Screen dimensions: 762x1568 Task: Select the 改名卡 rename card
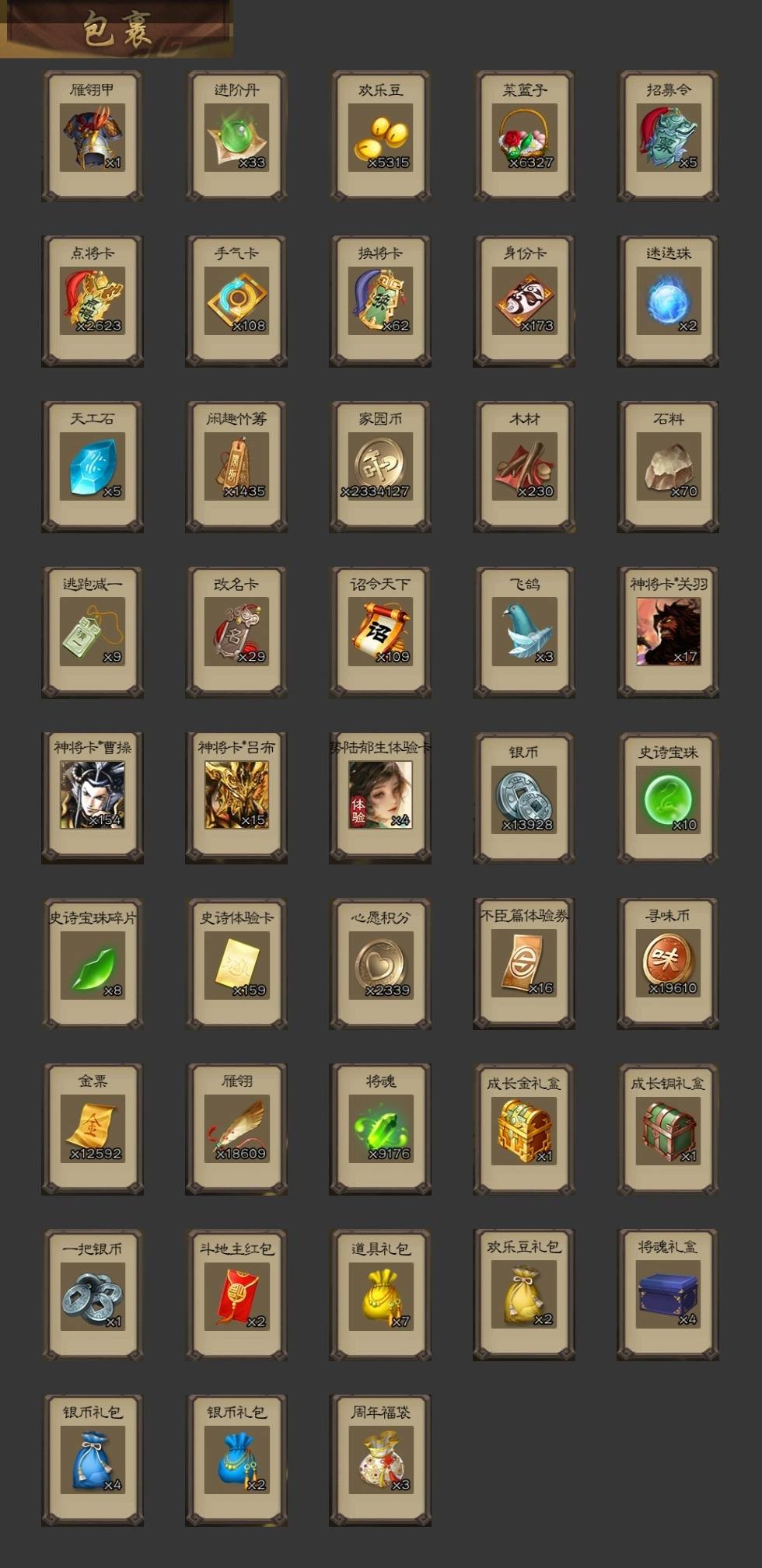click(236, 633)
